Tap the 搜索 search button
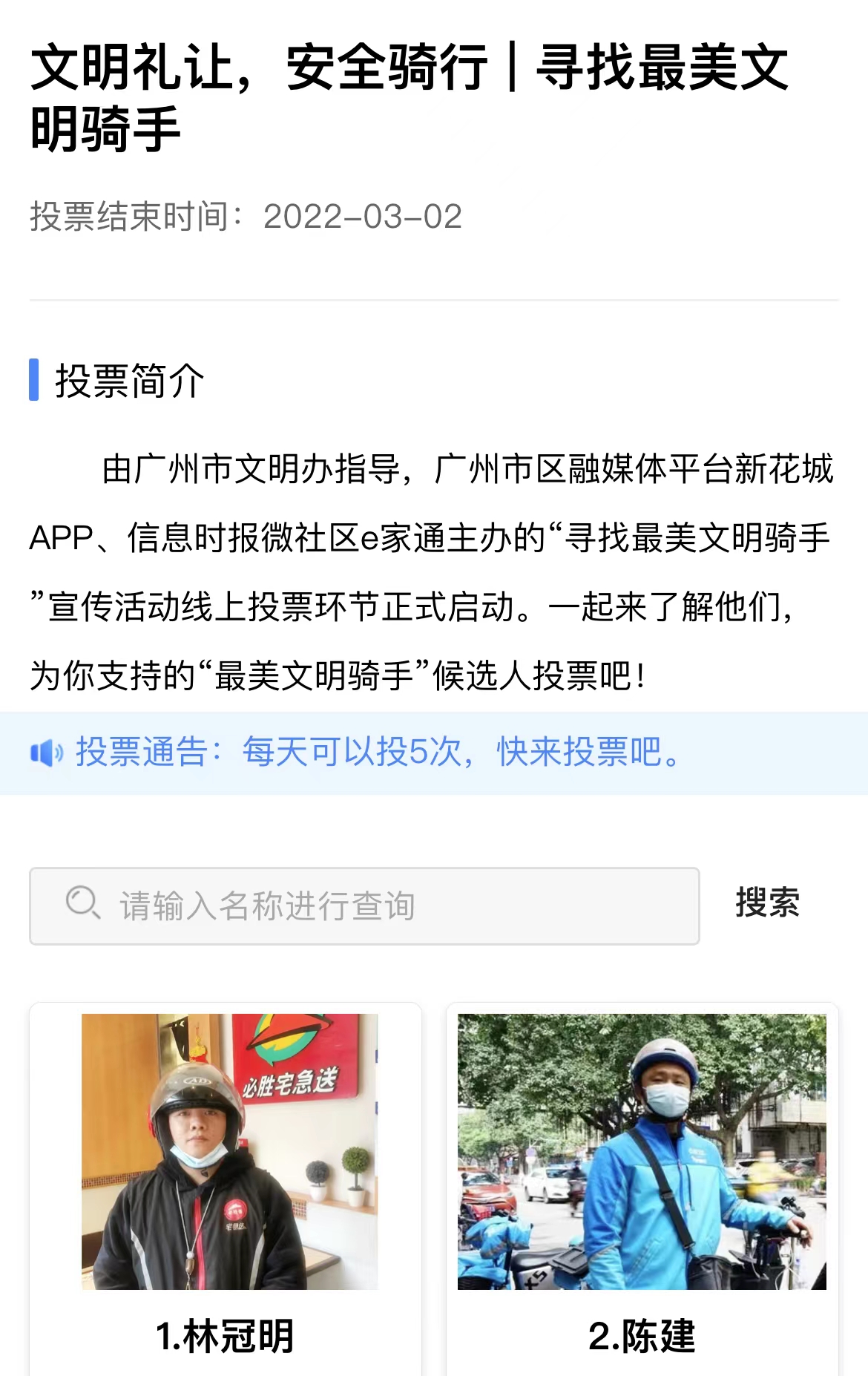 [767, 903]
